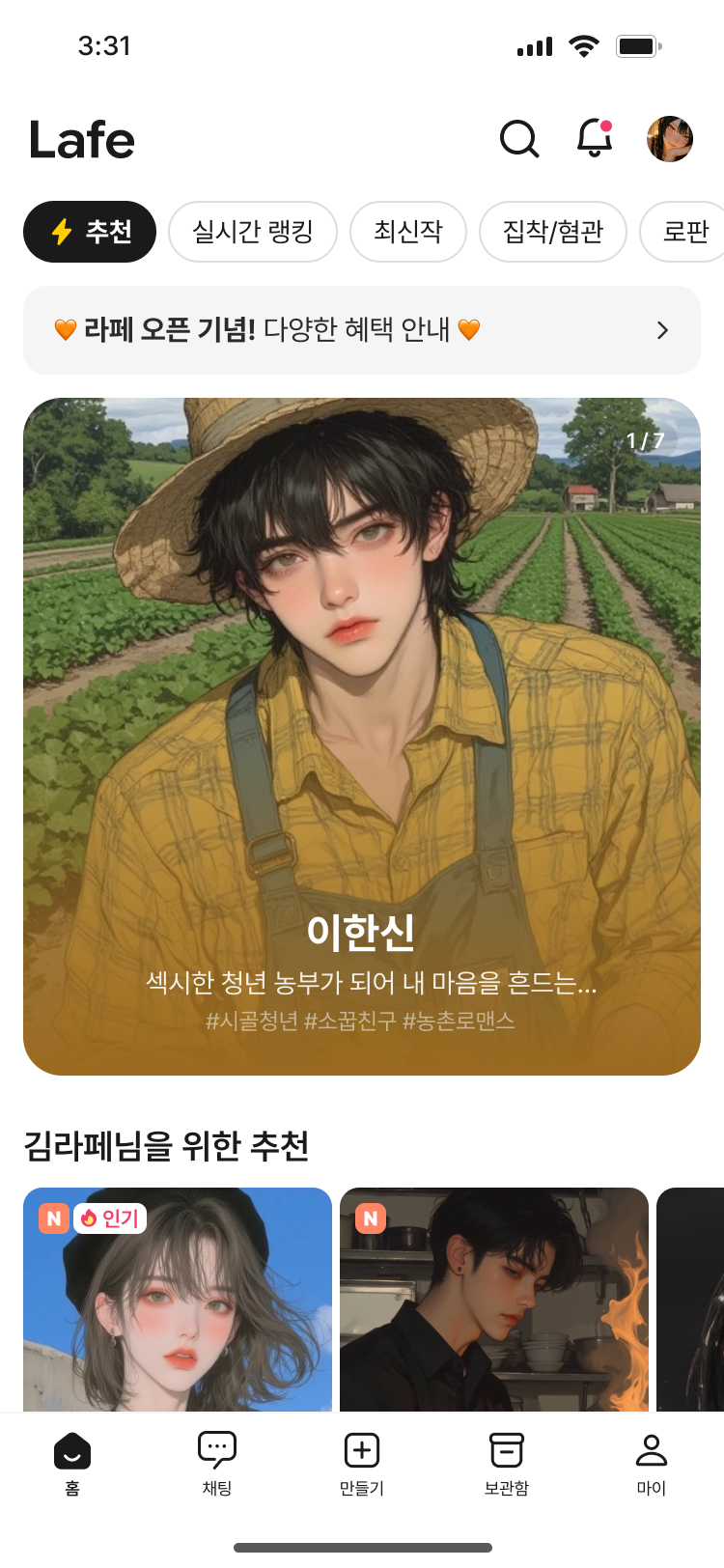The width and height of the screenshot is (724, 1568).
Task: Expand the 라페 오픈 기념 banner chevron
Action: point(662,330)
